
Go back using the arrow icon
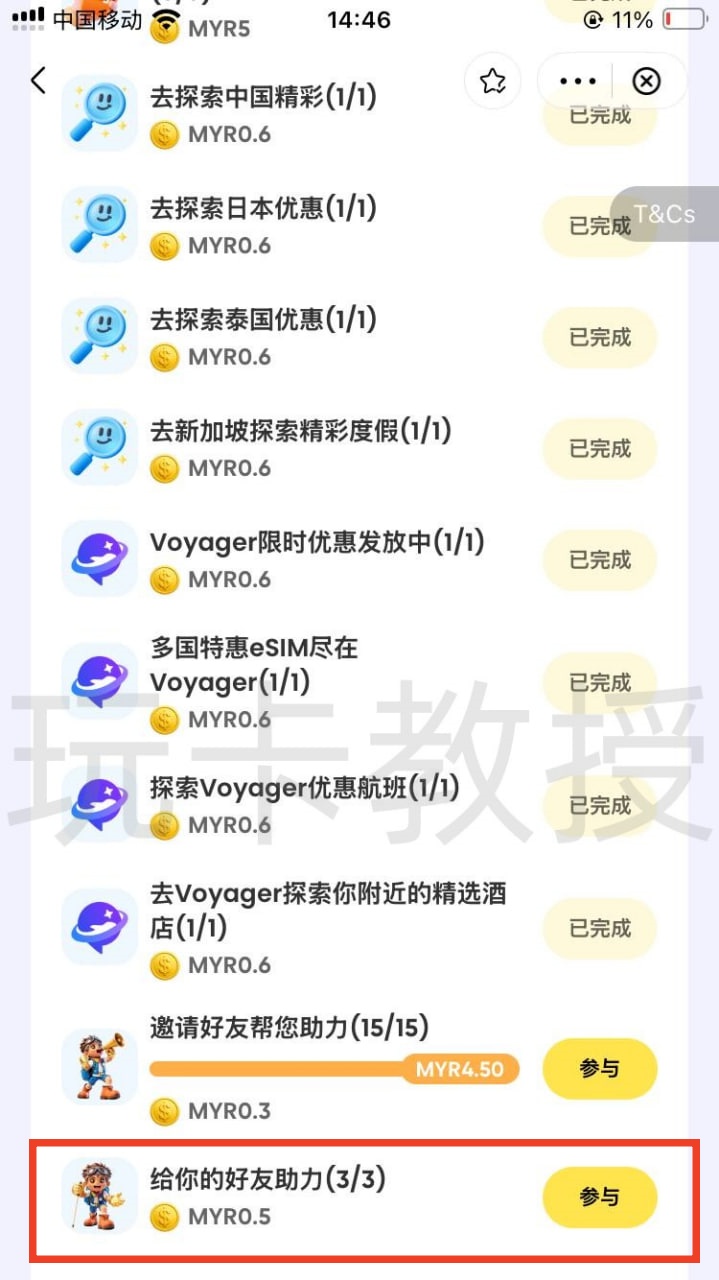[38, 81]
